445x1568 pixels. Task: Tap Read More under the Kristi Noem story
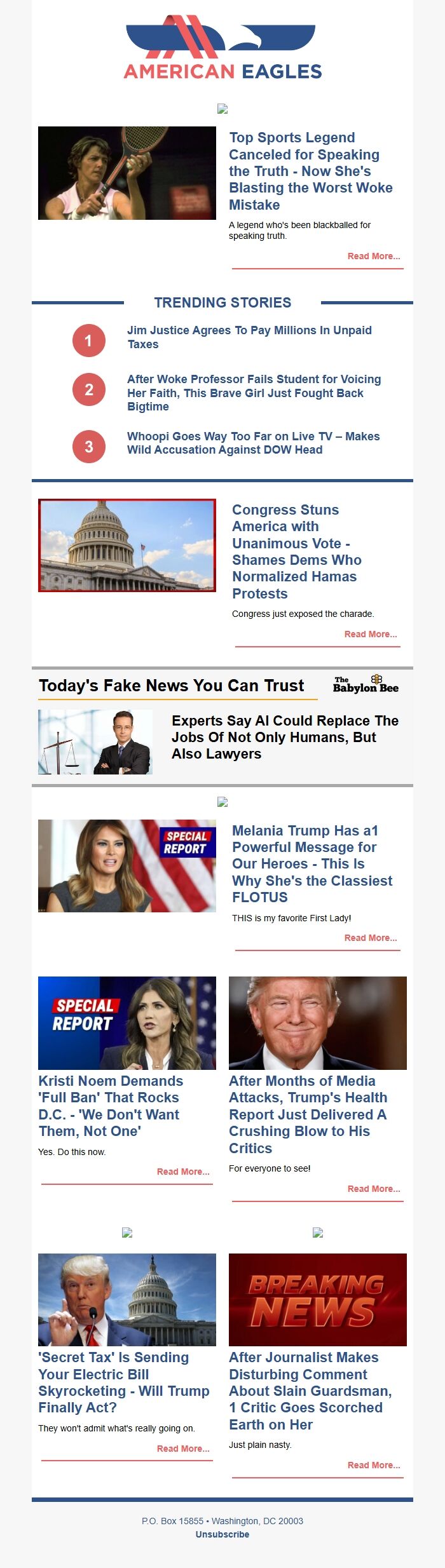click(183, 1172)
